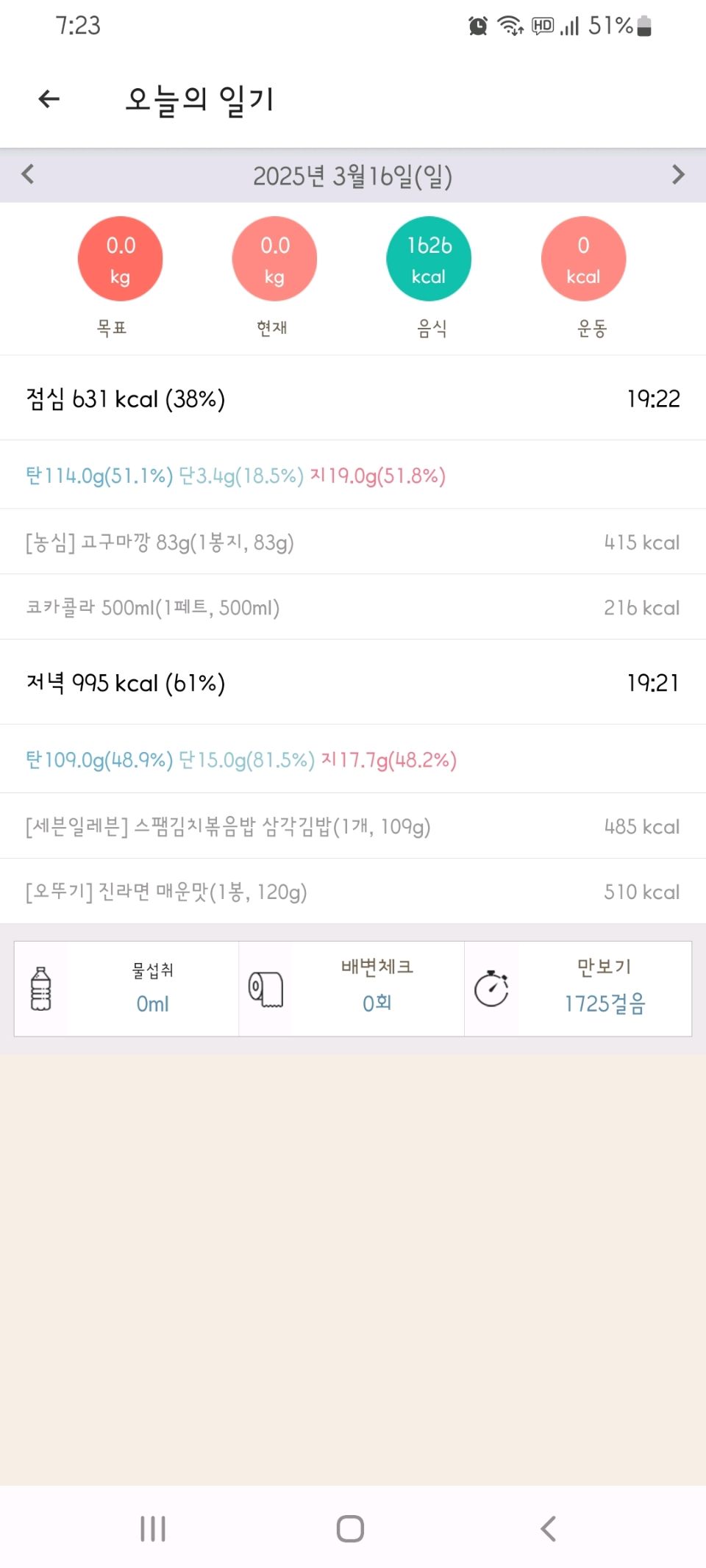Screen dimensions: 706x1568
Task: Open the system recent apps button
Action: [x=153, y=1529]
